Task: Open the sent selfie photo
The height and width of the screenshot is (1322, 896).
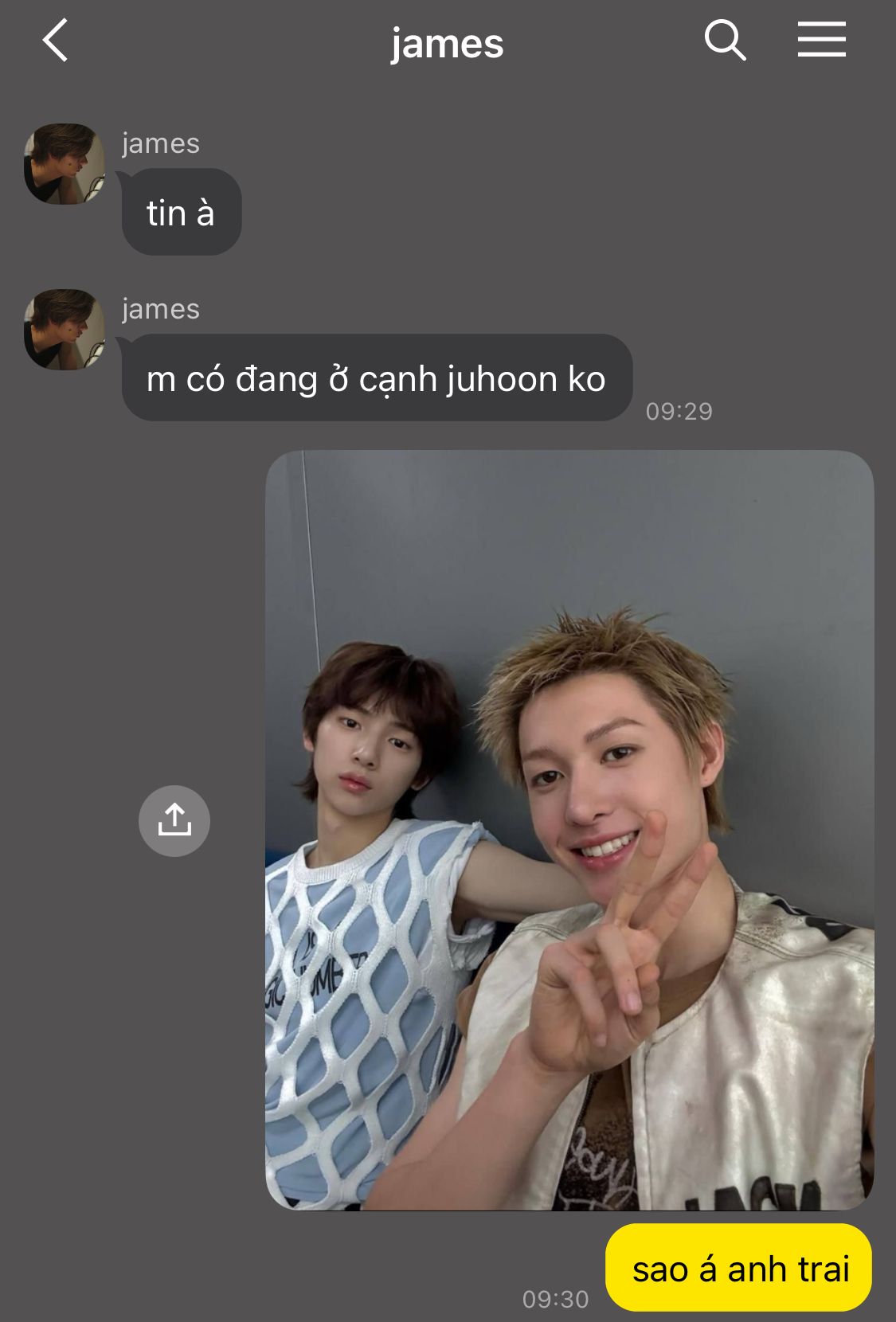Action: (569, 829)
